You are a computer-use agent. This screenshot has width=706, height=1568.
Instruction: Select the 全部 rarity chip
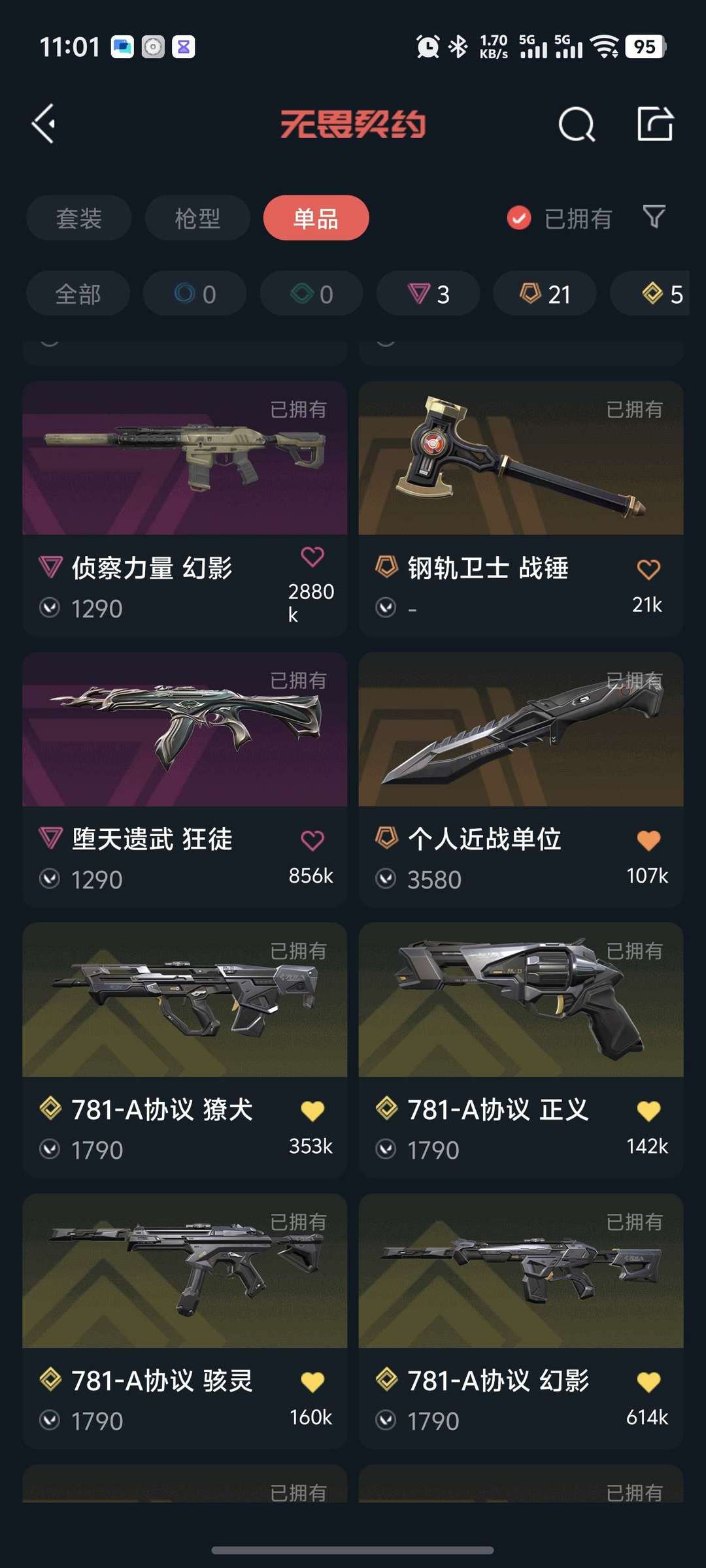pos(78,294)
